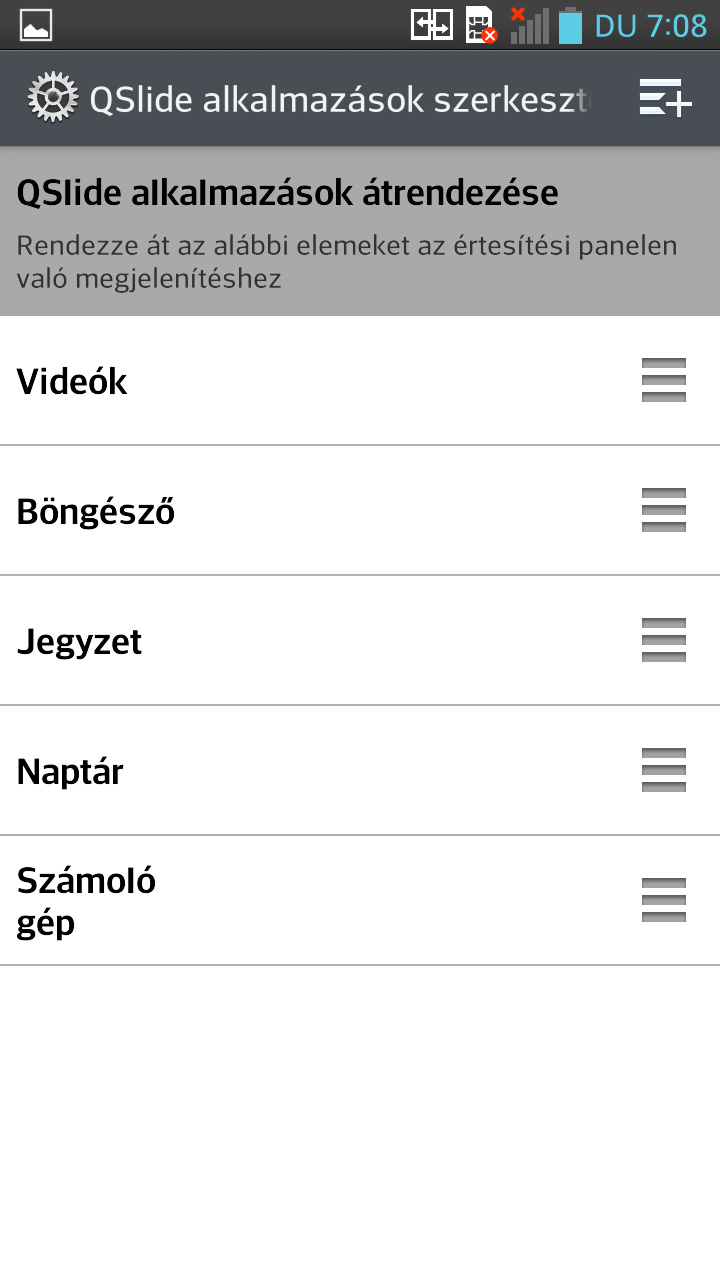Tap the reorder handle beside Böngésző
The height and width of the screenshot is (1280, 720).
664,510
